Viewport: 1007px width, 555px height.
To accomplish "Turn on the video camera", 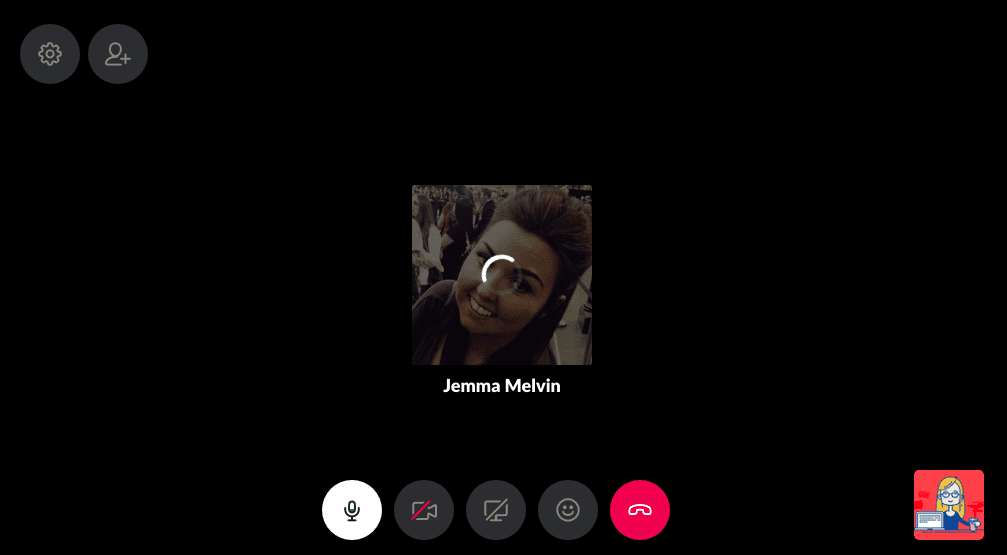I will pos(424,510).
